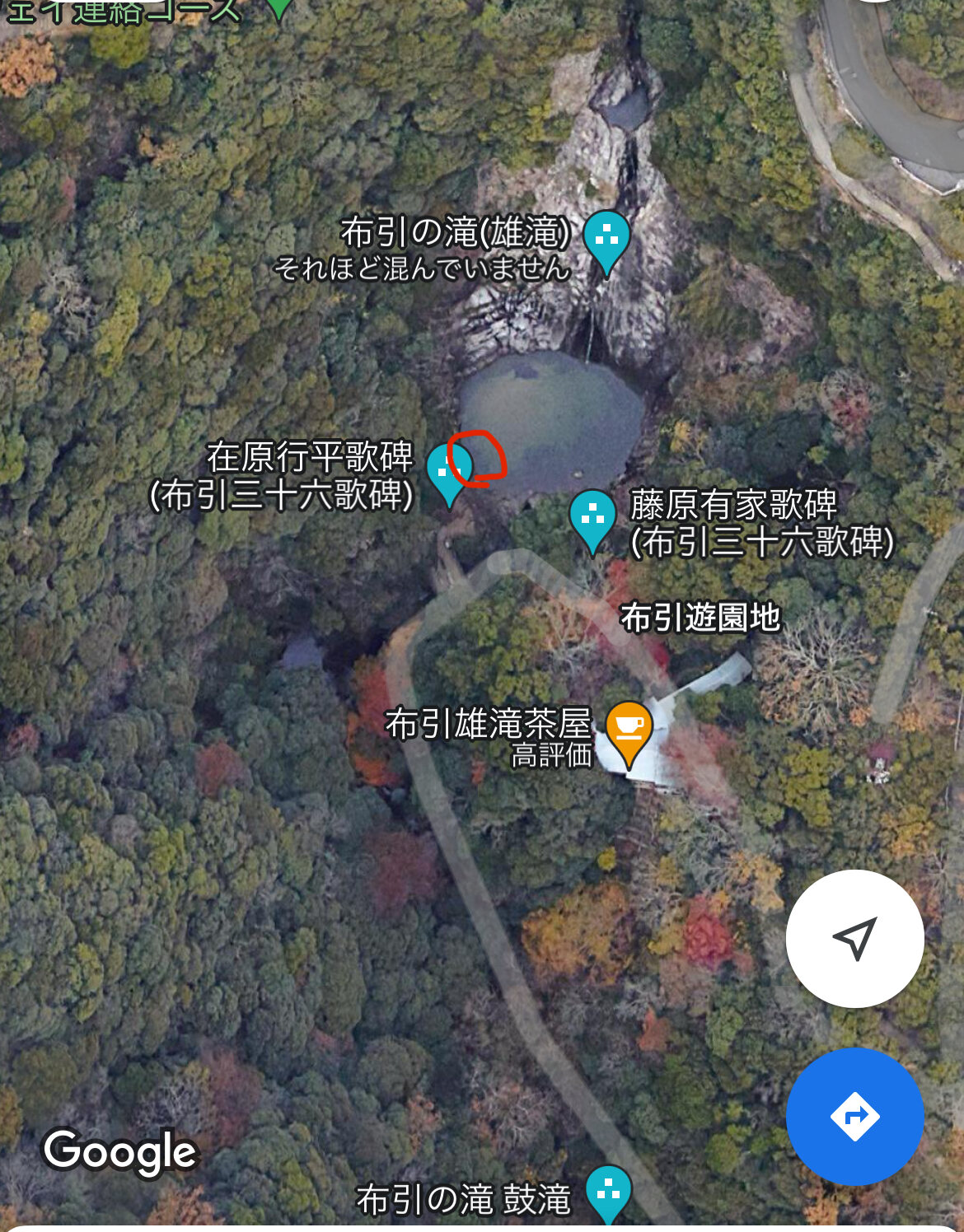Center map on my current location

854,938
